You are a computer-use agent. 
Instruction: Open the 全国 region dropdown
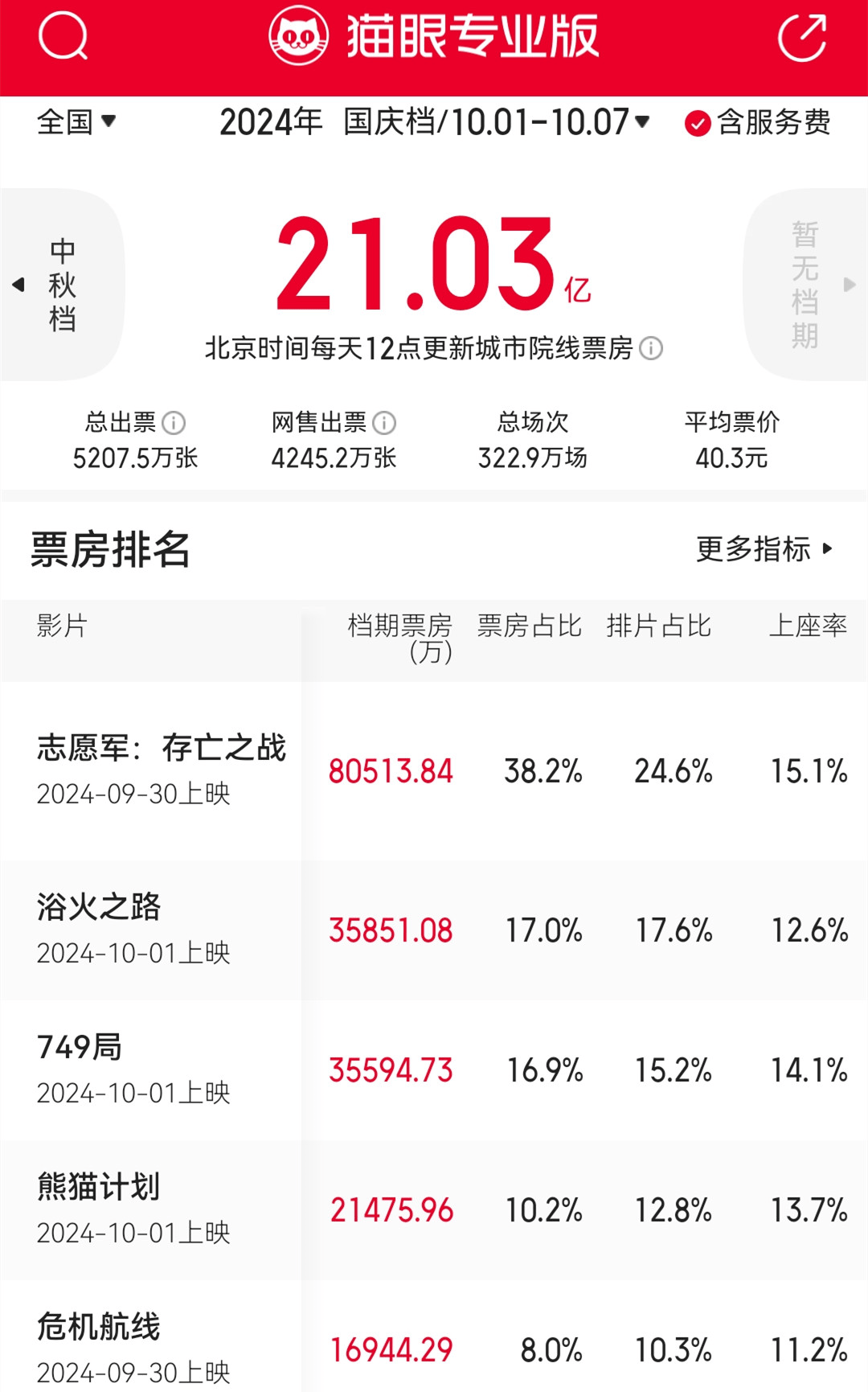[x=76, y=122]
